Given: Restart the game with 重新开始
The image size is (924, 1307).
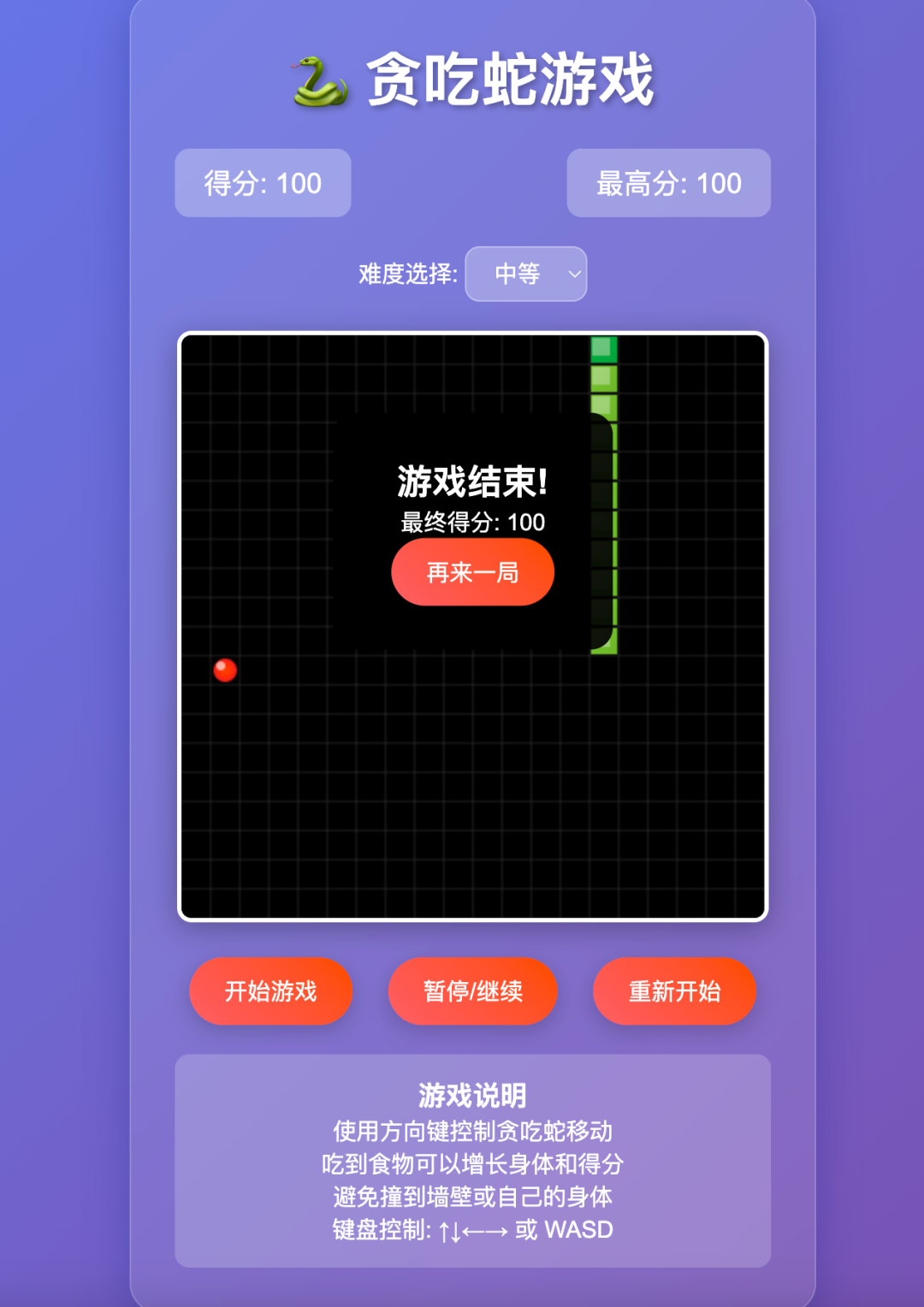Looking at the screenshot, I should (x=674, y=991).
